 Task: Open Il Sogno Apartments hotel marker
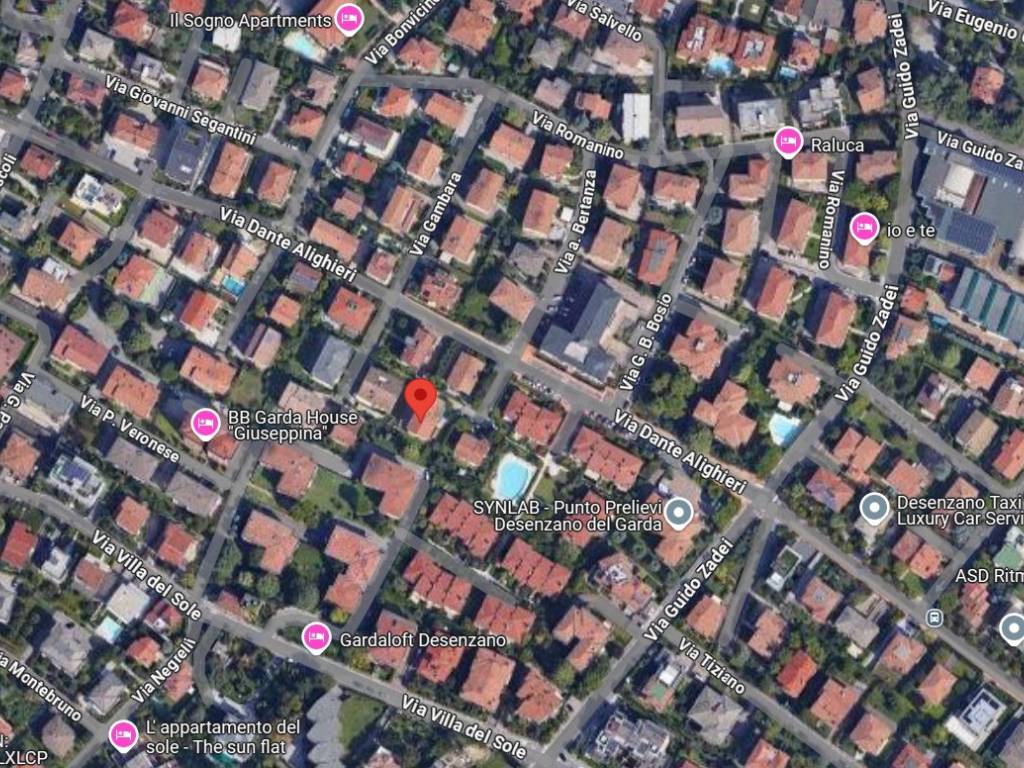click(x=348, y=17)
